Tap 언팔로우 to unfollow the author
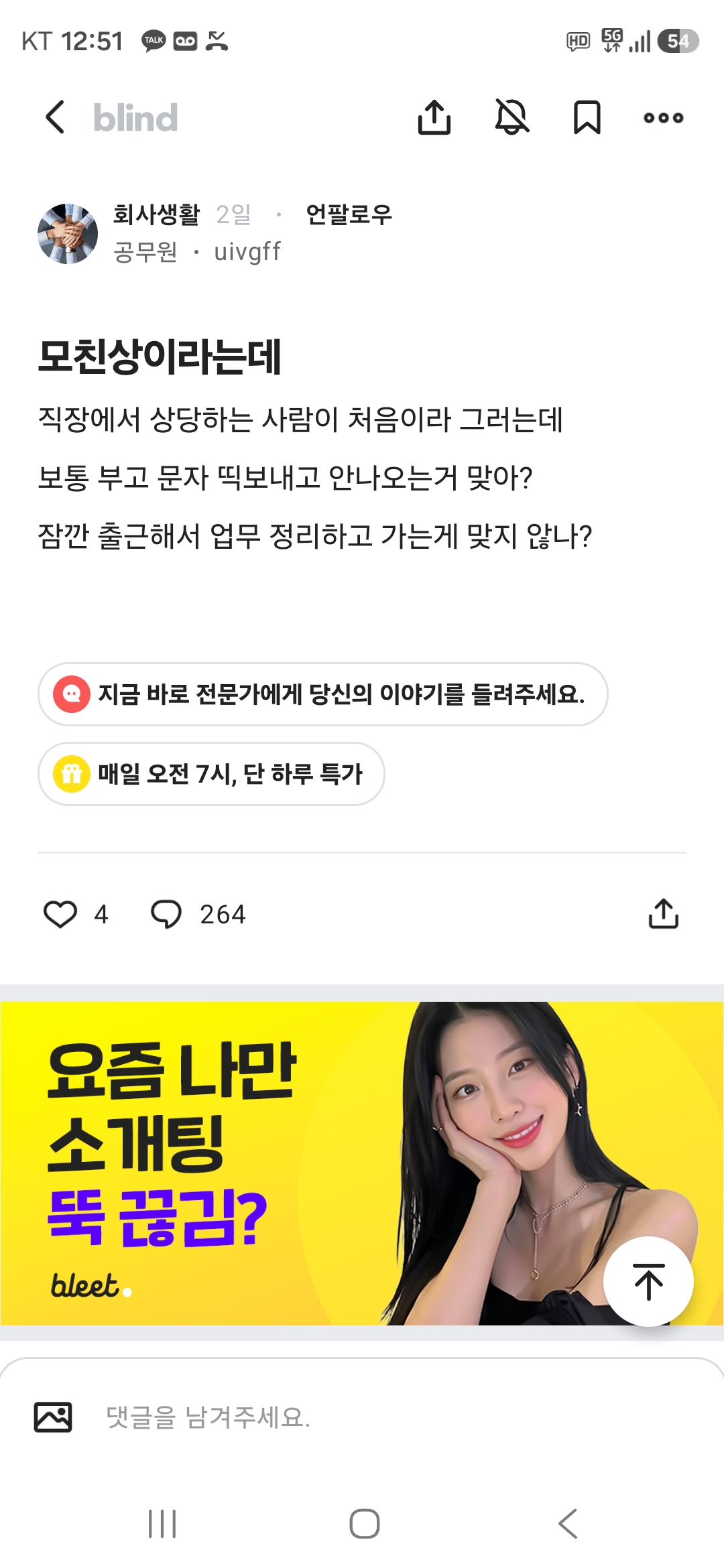This screenshot has width=724, height=1568. point(349,214)
